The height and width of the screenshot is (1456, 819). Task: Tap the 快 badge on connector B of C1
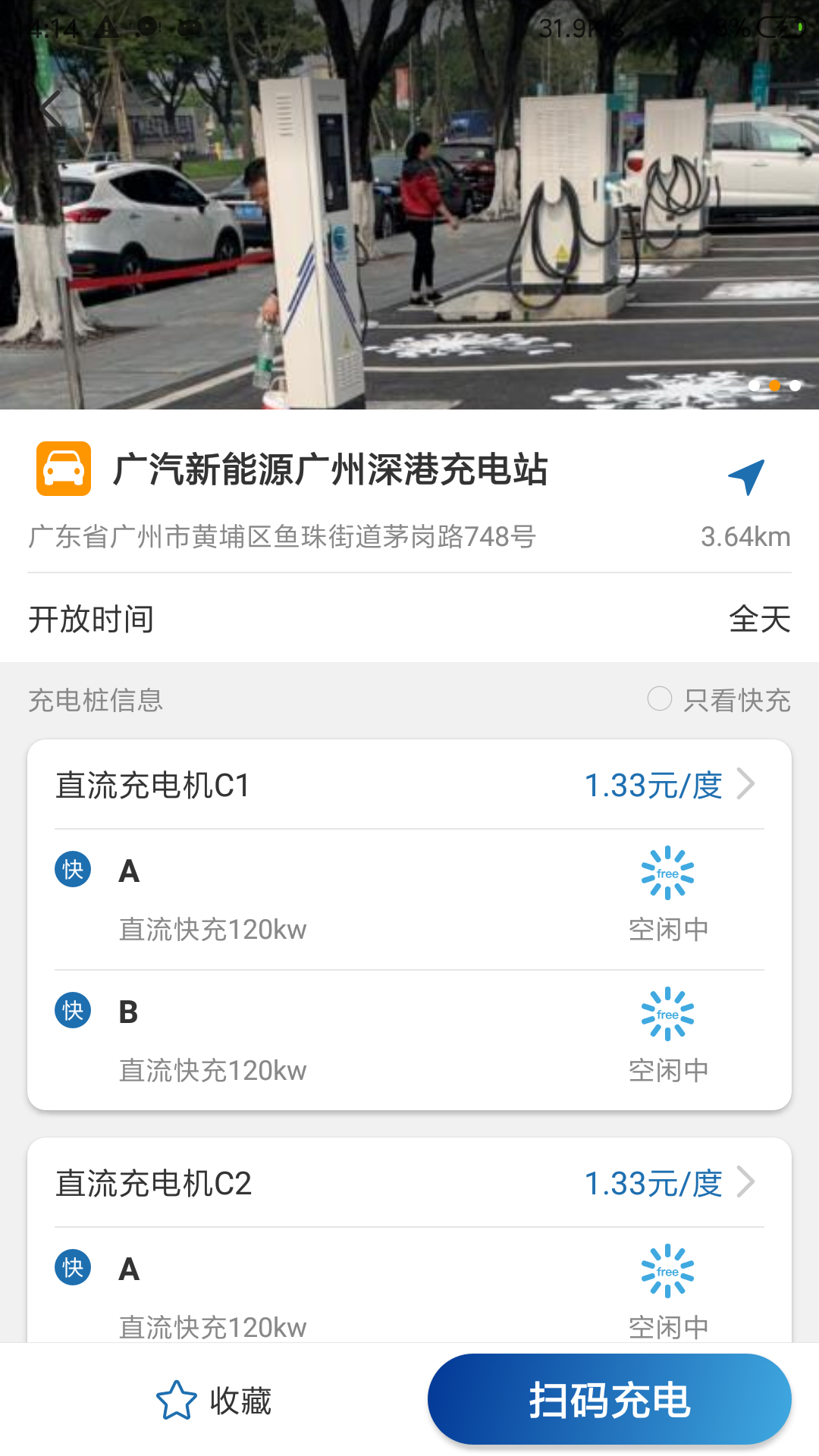pyautogui.click(x=72, y=1010)
